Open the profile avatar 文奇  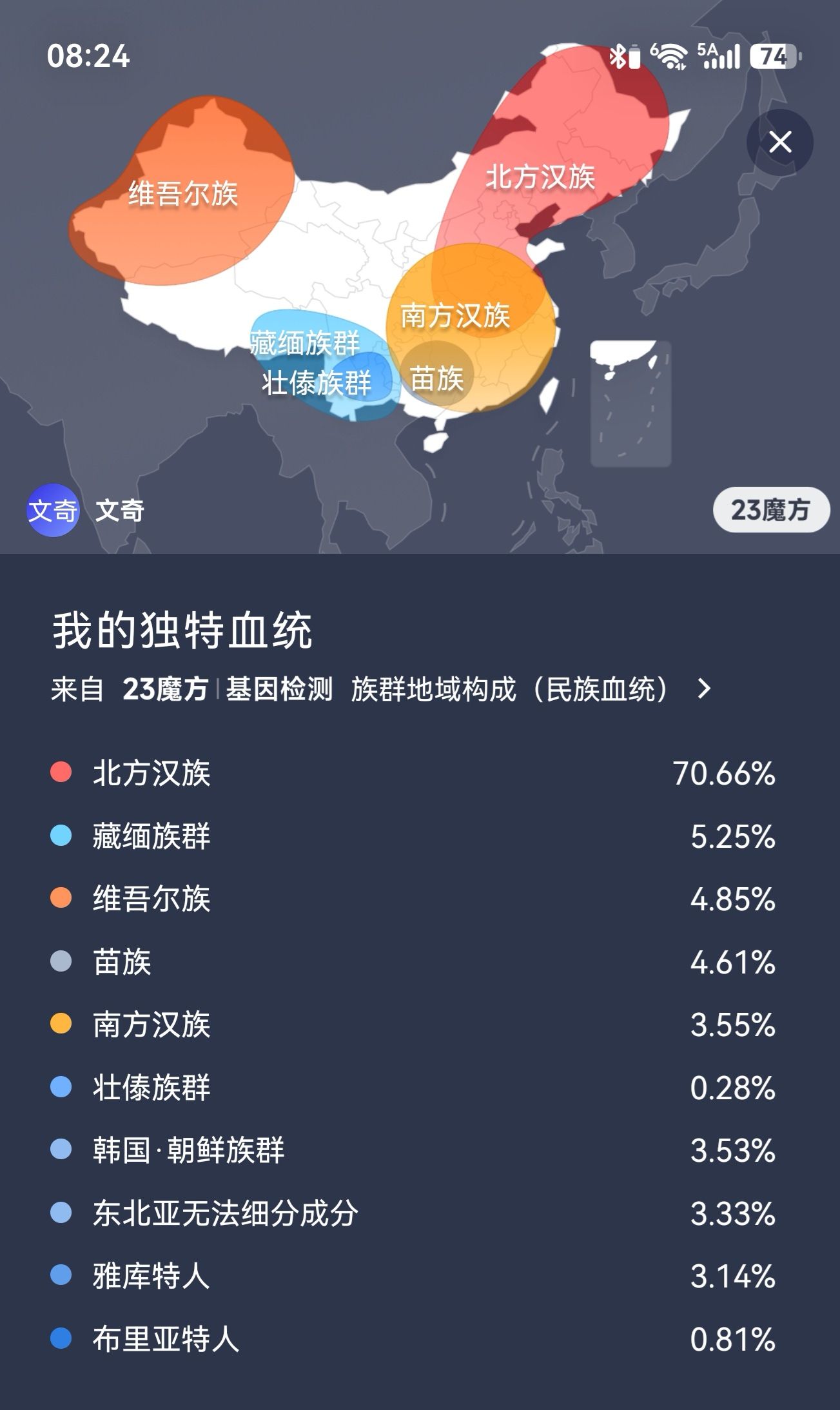(x=53, y=511)
